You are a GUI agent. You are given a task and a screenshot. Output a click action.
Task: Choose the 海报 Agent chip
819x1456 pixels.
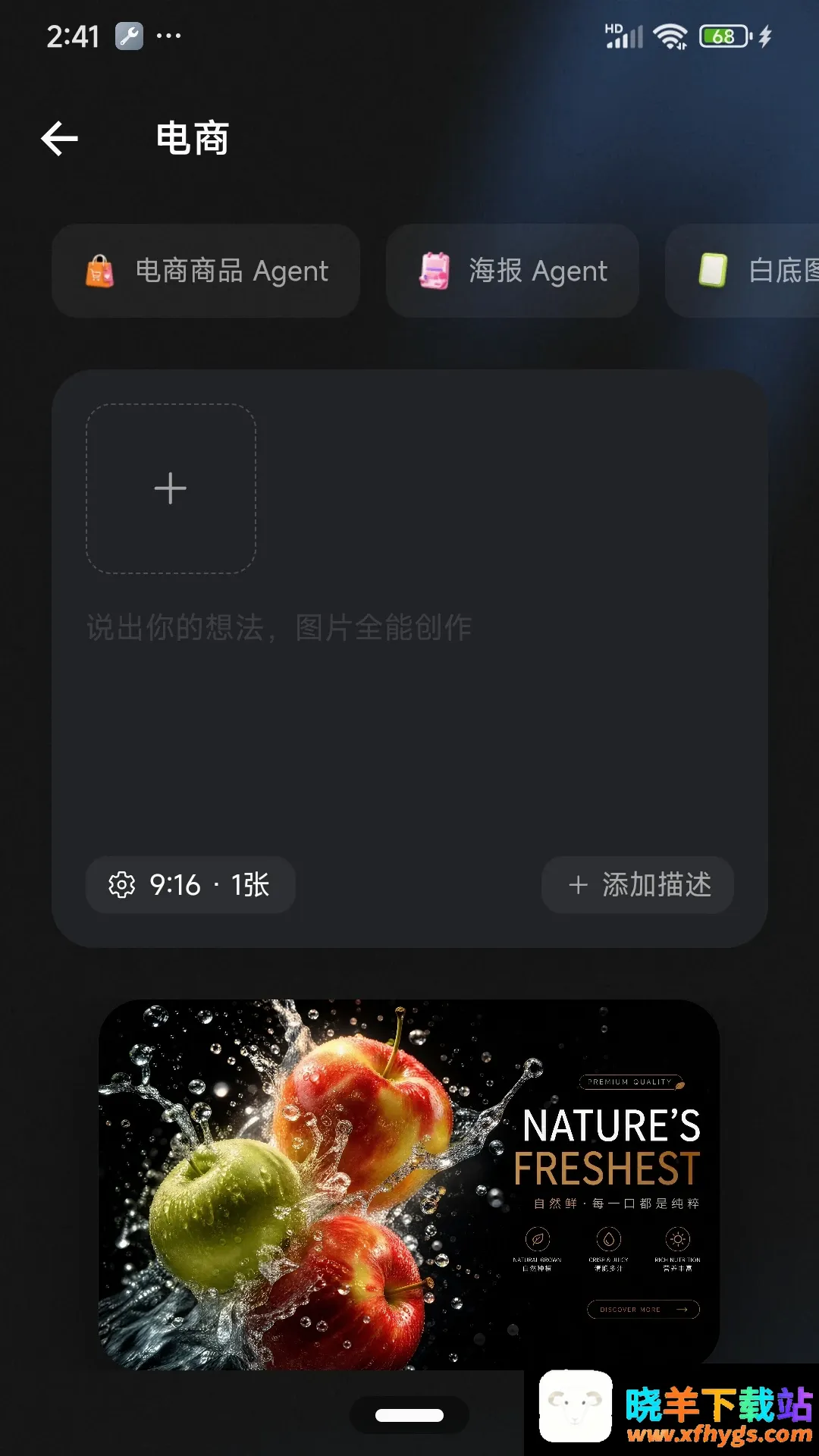[x=513, y=271]
